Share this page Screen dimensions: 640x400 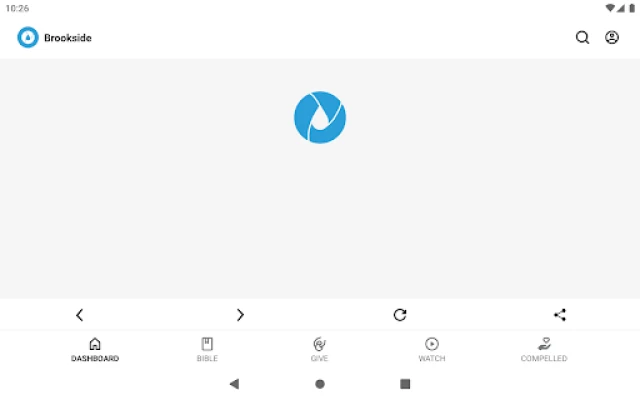(560, 315)
